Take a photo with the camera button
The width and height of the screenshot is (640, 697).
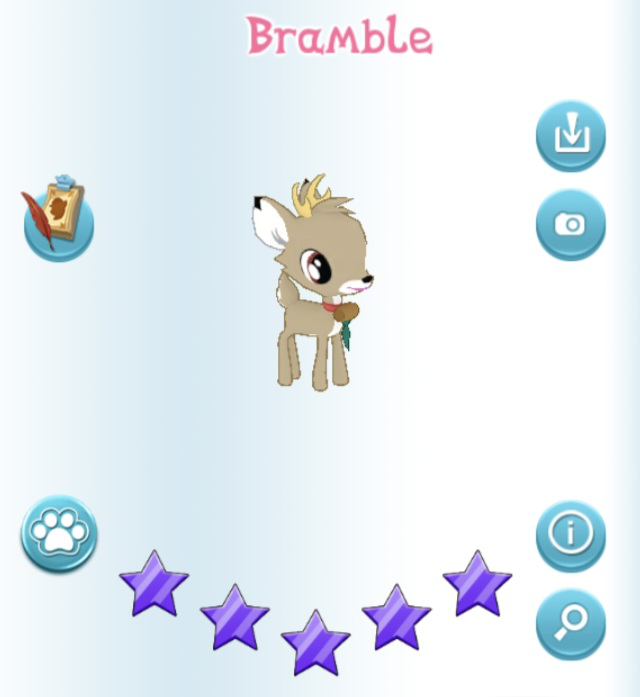pyautogui.click(x=571, y=224)
